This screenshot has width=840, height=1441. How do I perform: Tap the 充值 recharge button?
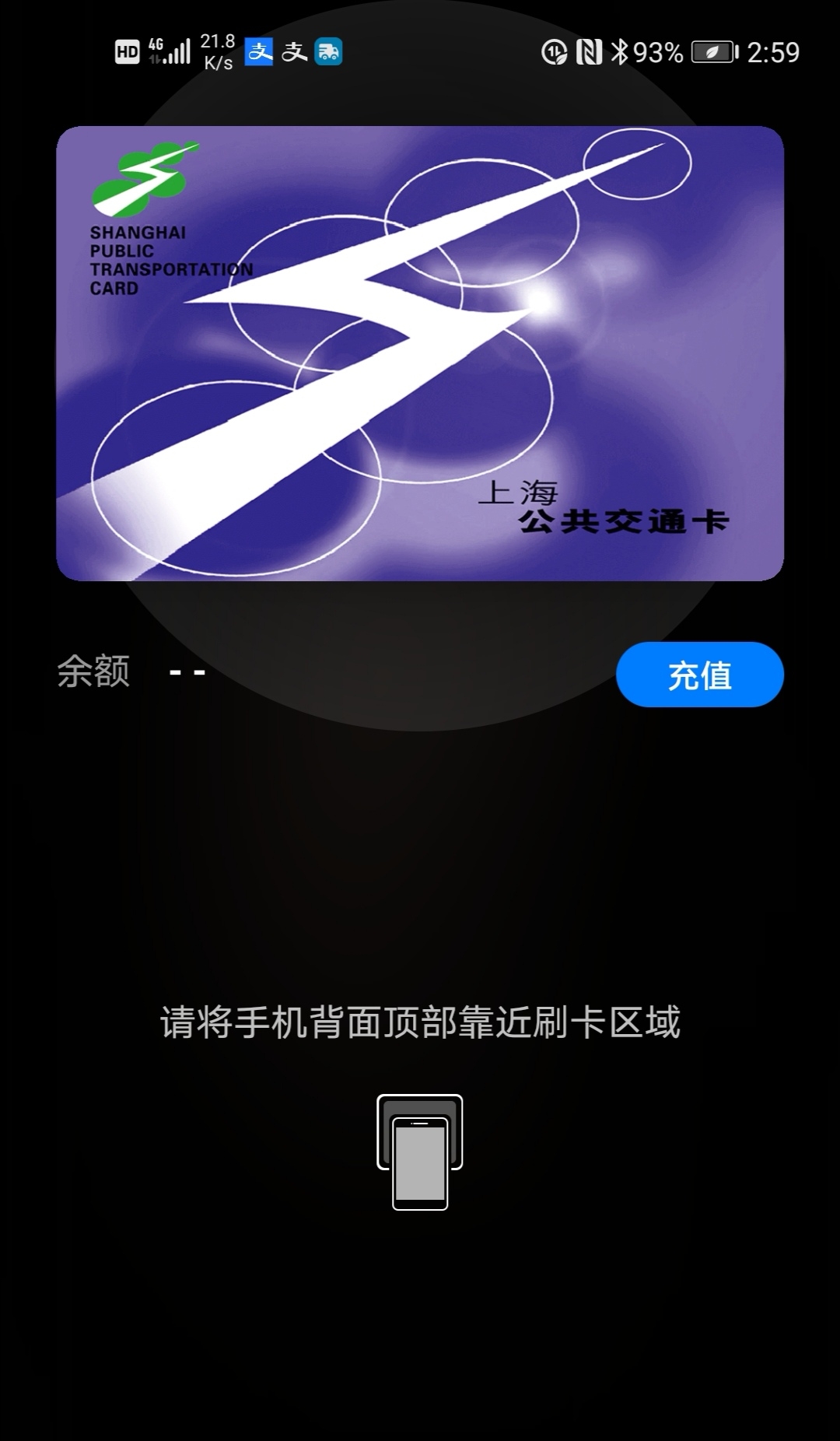tap(699, 675)
